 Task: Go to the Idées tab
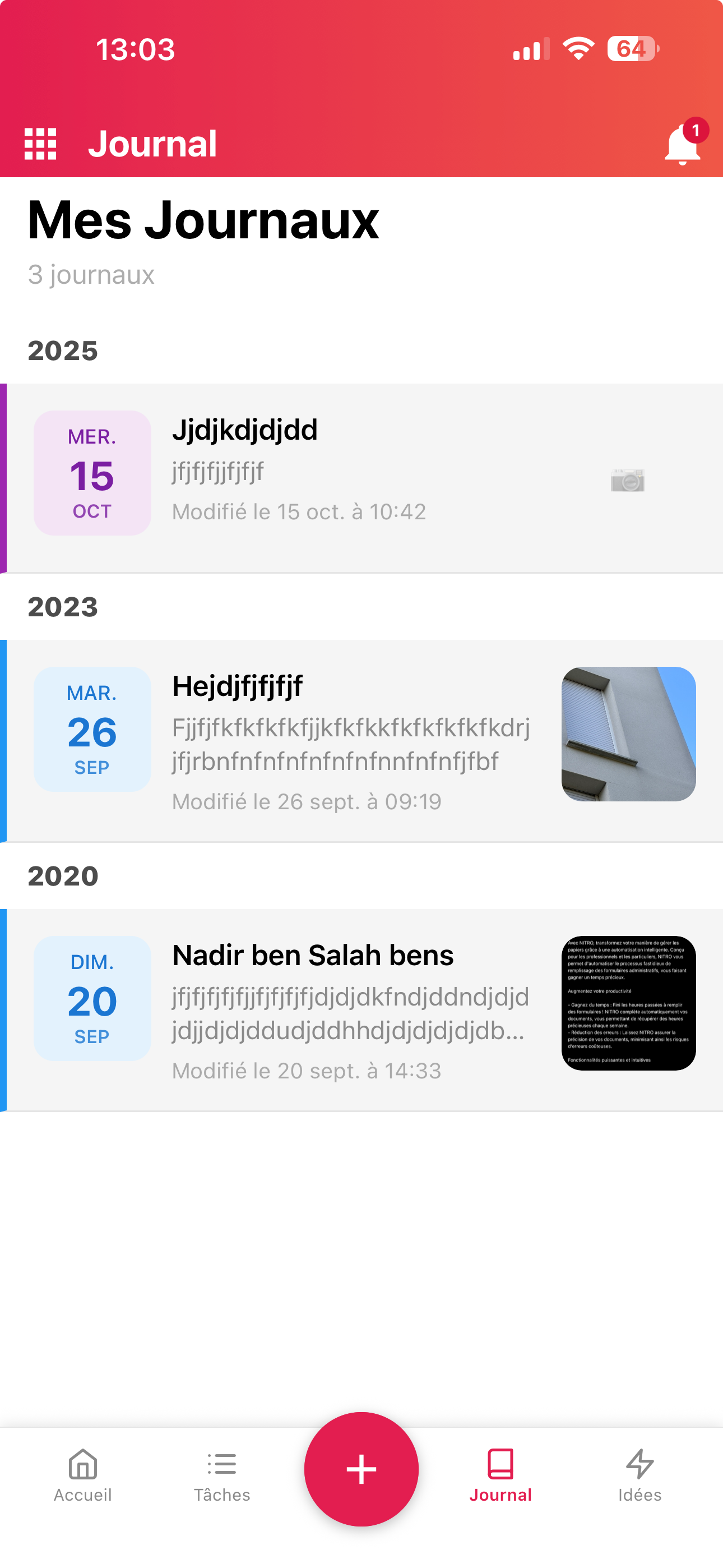coord(639,1475)
